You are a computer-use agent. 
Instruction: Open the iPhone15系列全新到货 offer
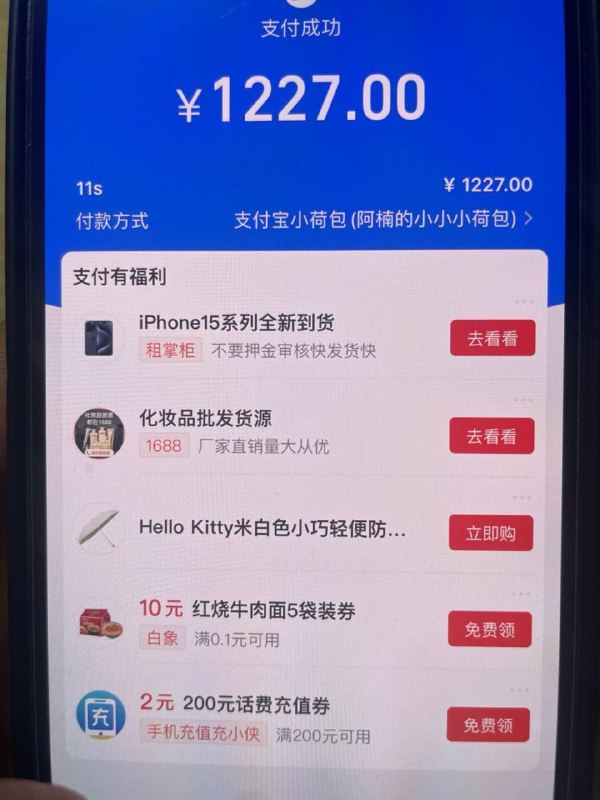point(249,323)
